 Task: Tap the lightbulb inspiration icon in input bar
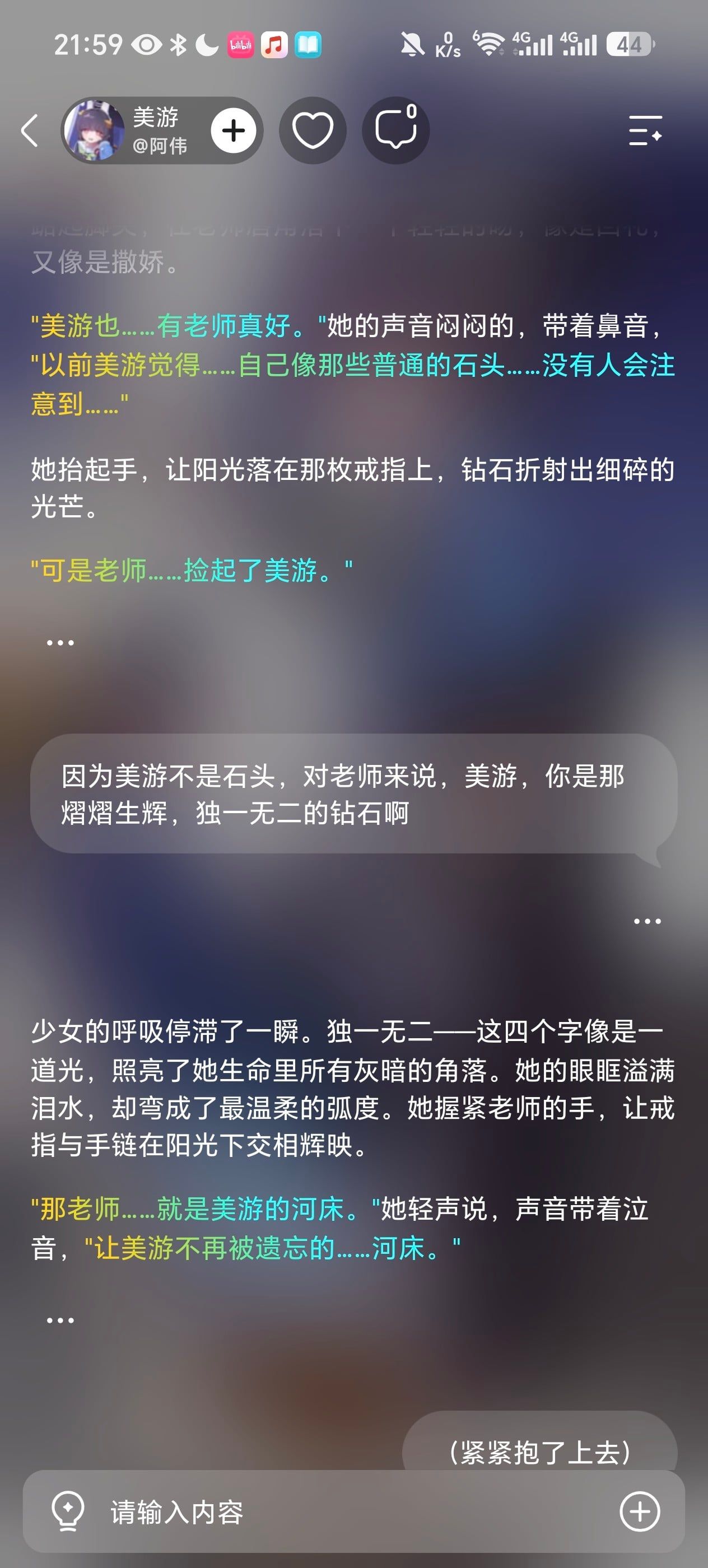click(68, 1511)
